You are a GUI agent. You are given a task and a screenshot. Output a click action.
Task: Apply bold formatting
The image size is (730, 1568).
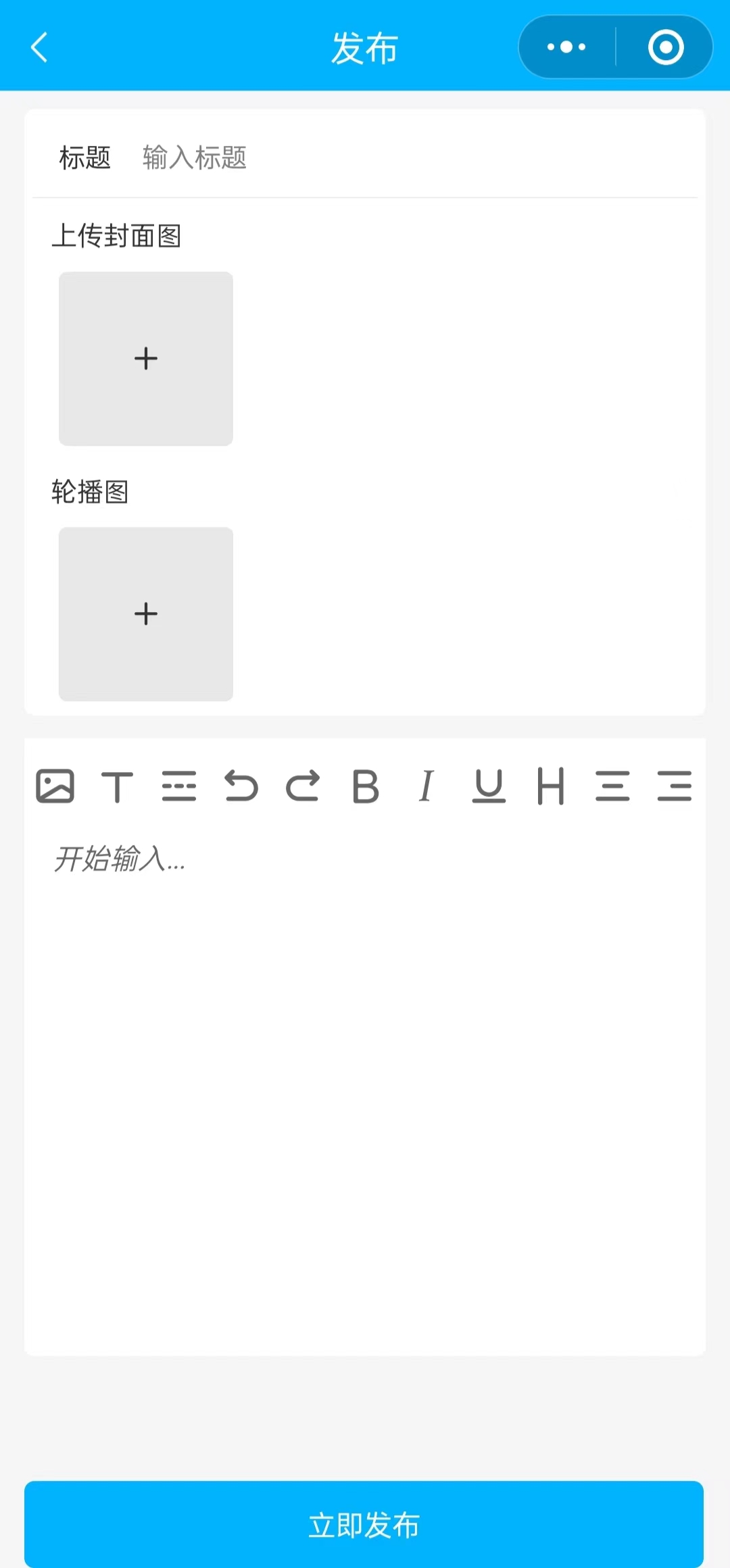click(x=366, y=786)
